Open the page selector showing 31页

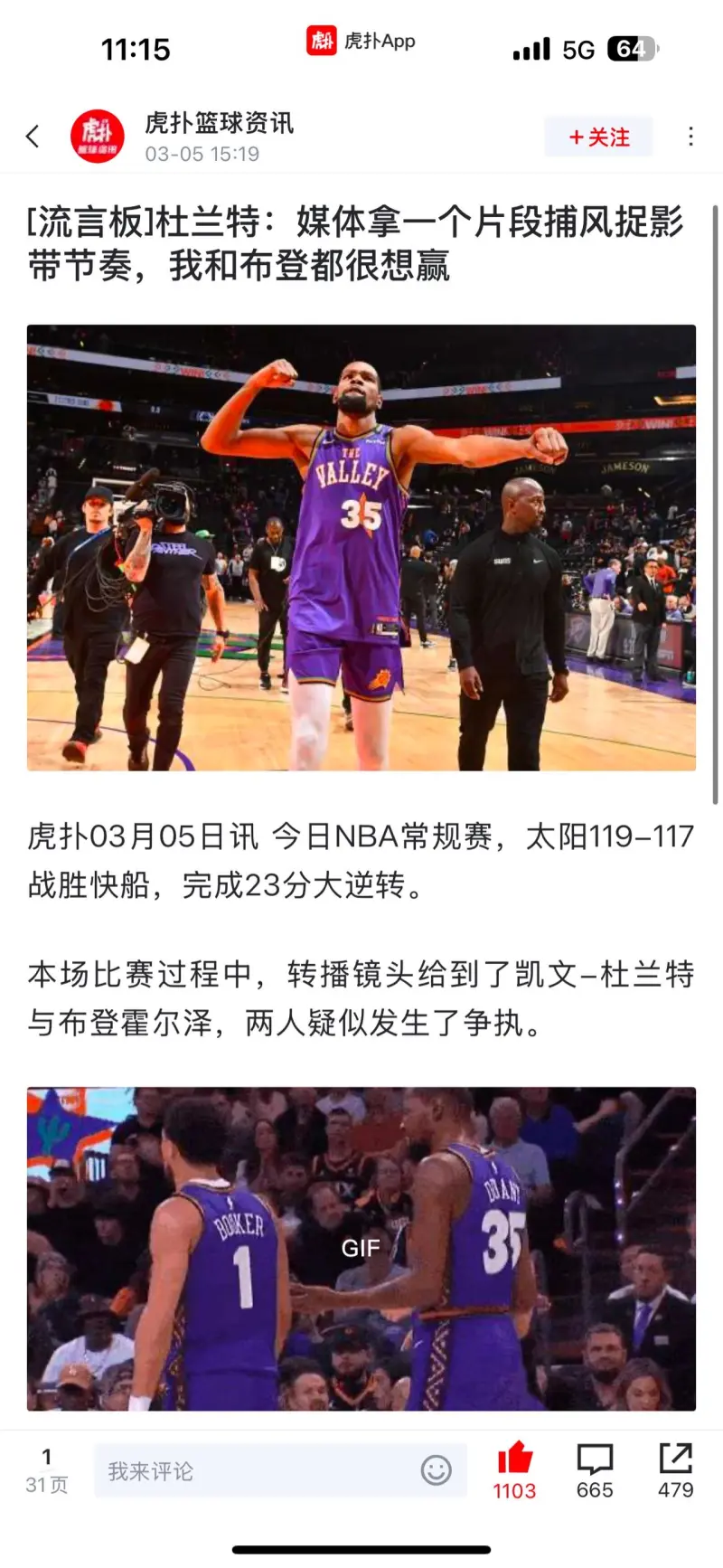click(x=46, y=1470)
